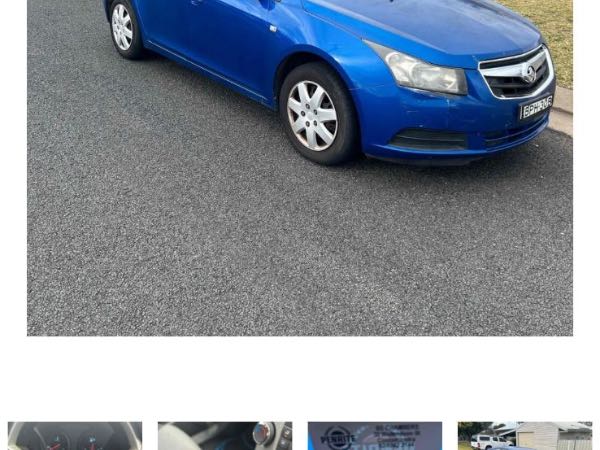View the dashboard gauges thumbnail
Image resolution: width=600 pixels, height=450 pixels.
(x=75, y=436)
